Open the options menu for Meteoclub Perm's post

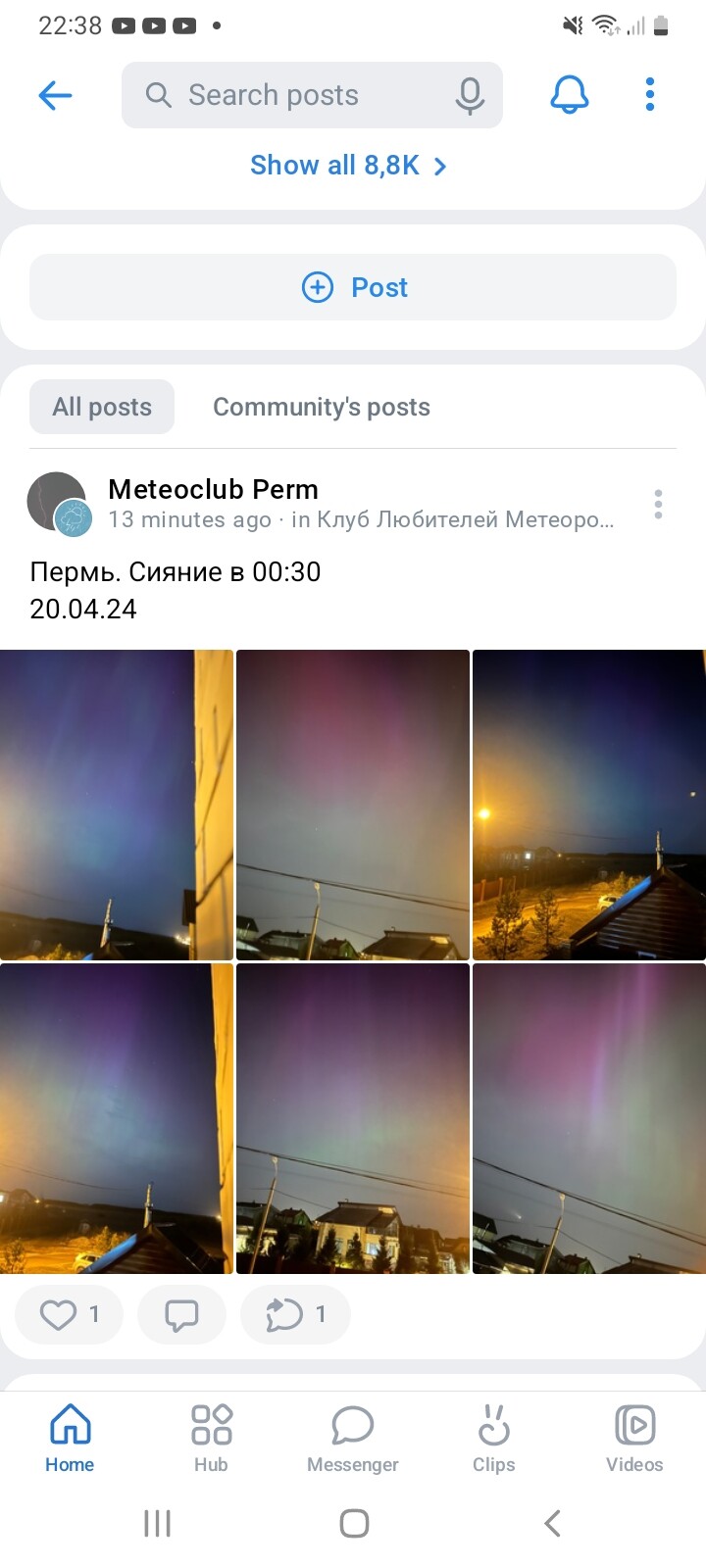[x=658, y=505]
